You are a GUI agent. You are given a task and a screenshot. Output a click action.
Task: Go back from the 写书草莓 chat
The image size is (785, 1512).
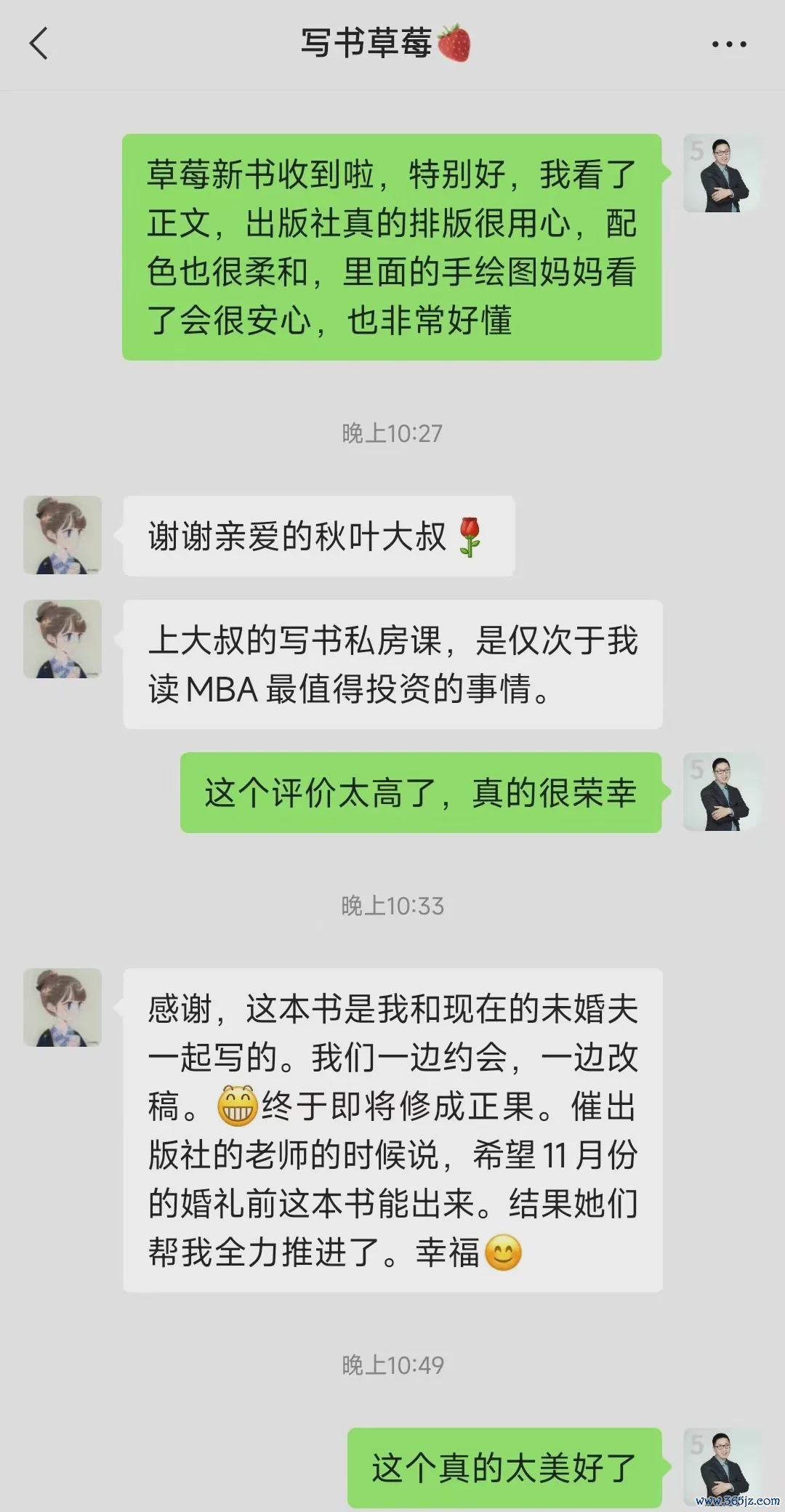click(x=39, y=44)
